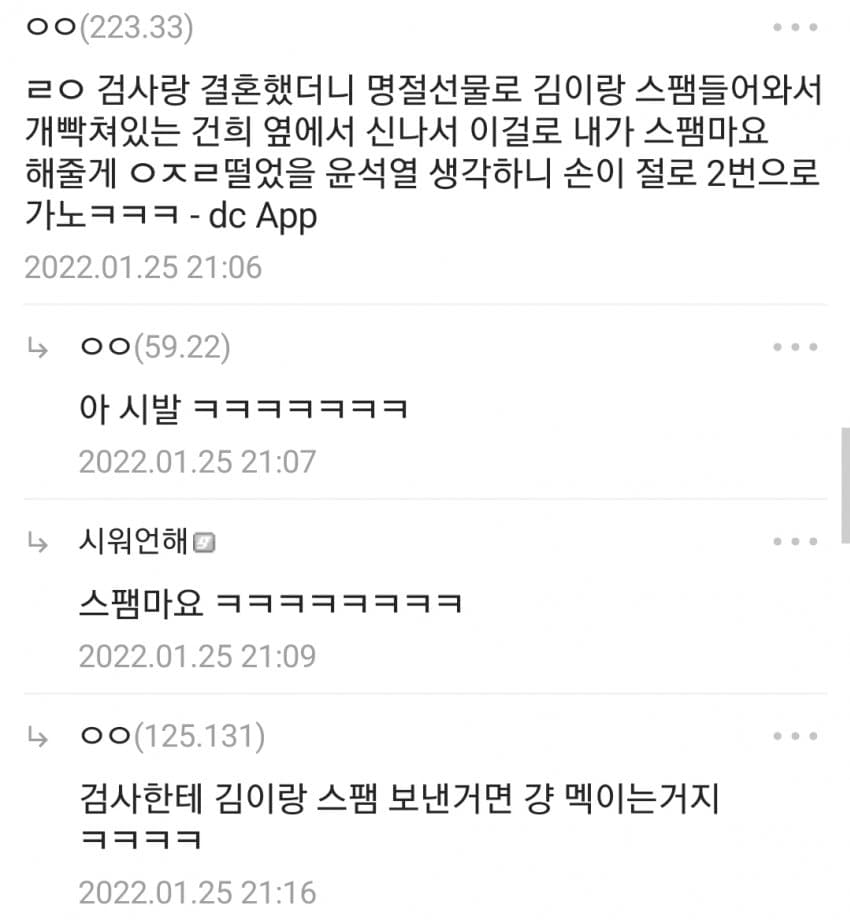Open overflow menu on the ㅇㅇ(125.131) reply
This screenshot has width=850, height=920.
pyautogui.click(x=796, y=737)
